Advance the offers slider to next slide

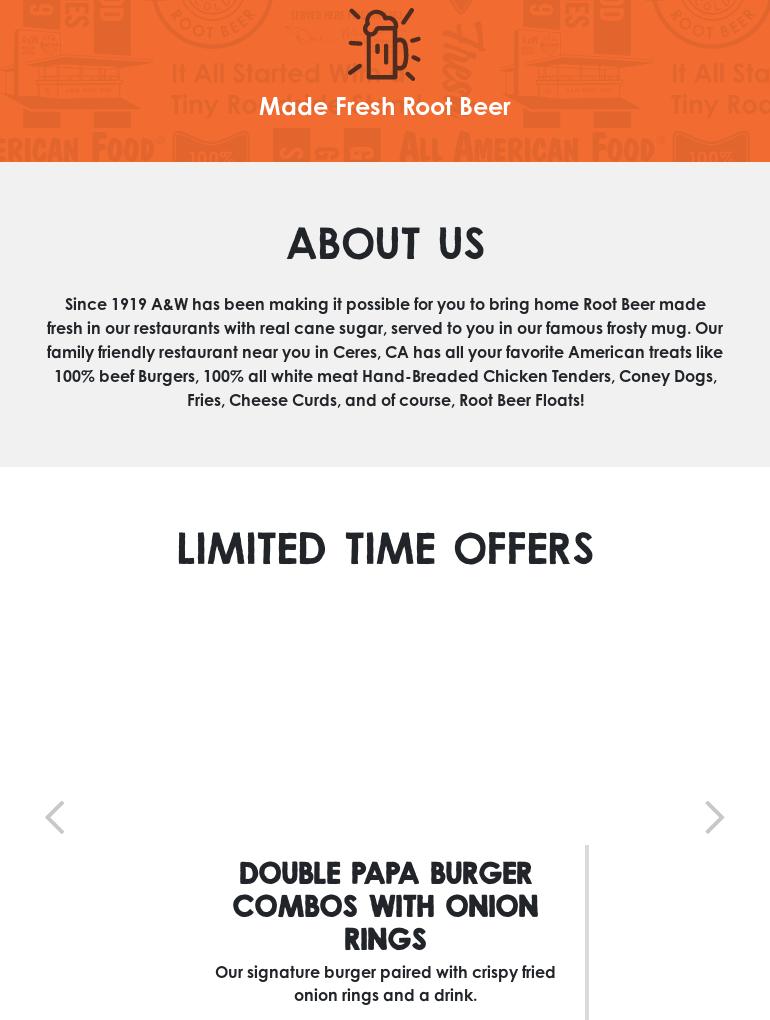tap(714, 817)
